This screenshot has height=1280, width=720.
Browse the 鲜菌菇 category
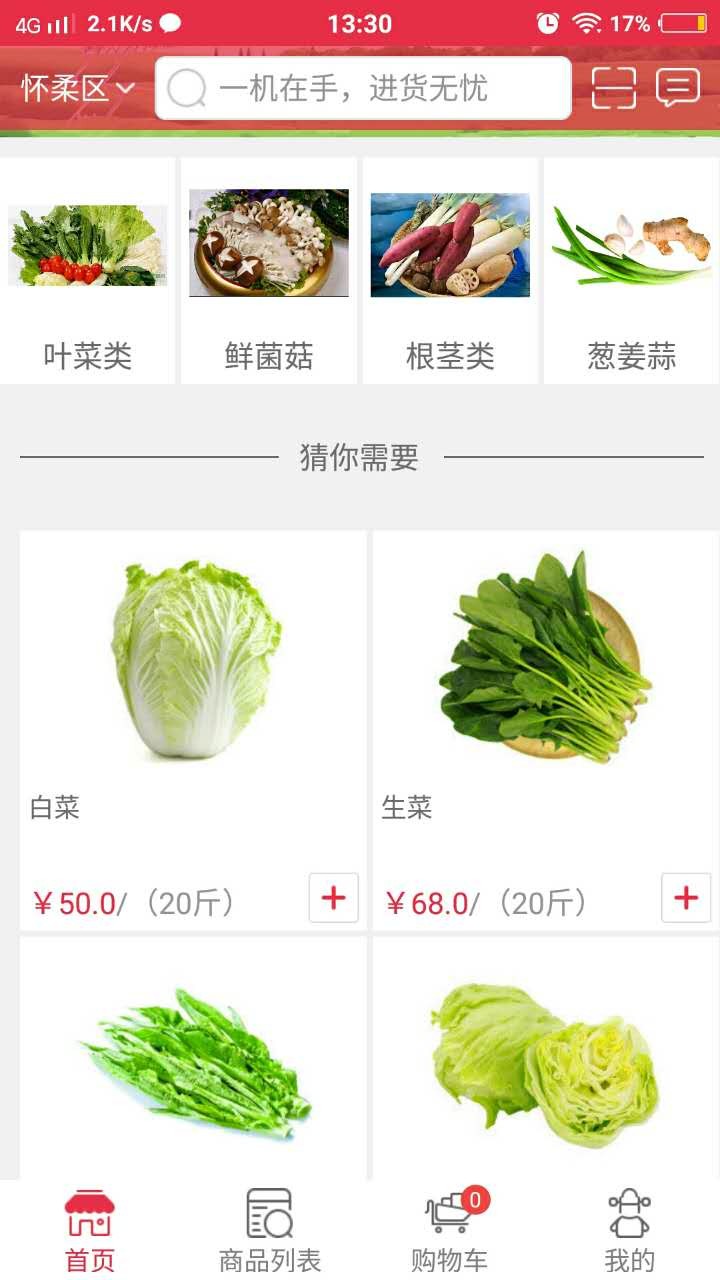click(269, 270)
